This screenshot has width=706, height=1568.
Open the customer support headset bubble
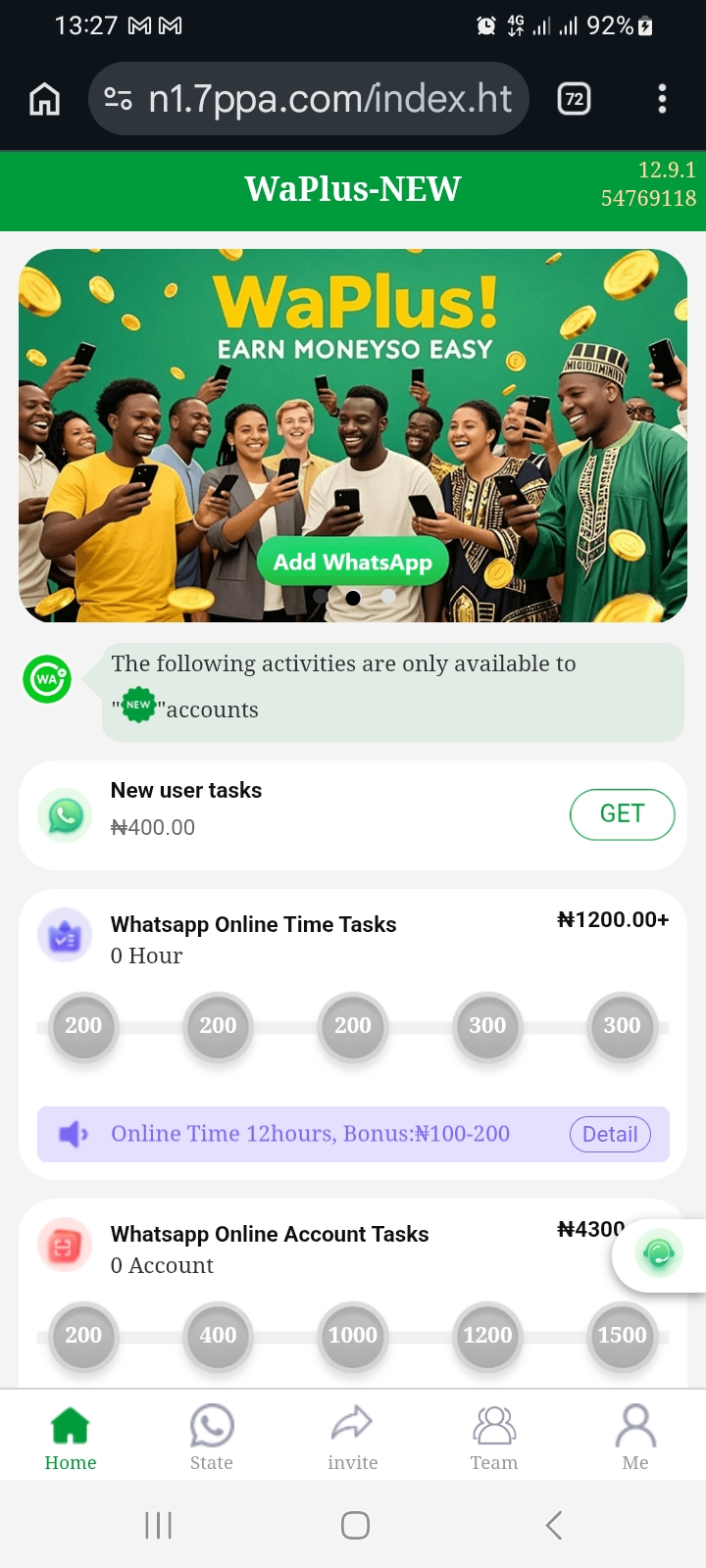pos(659,1253)
